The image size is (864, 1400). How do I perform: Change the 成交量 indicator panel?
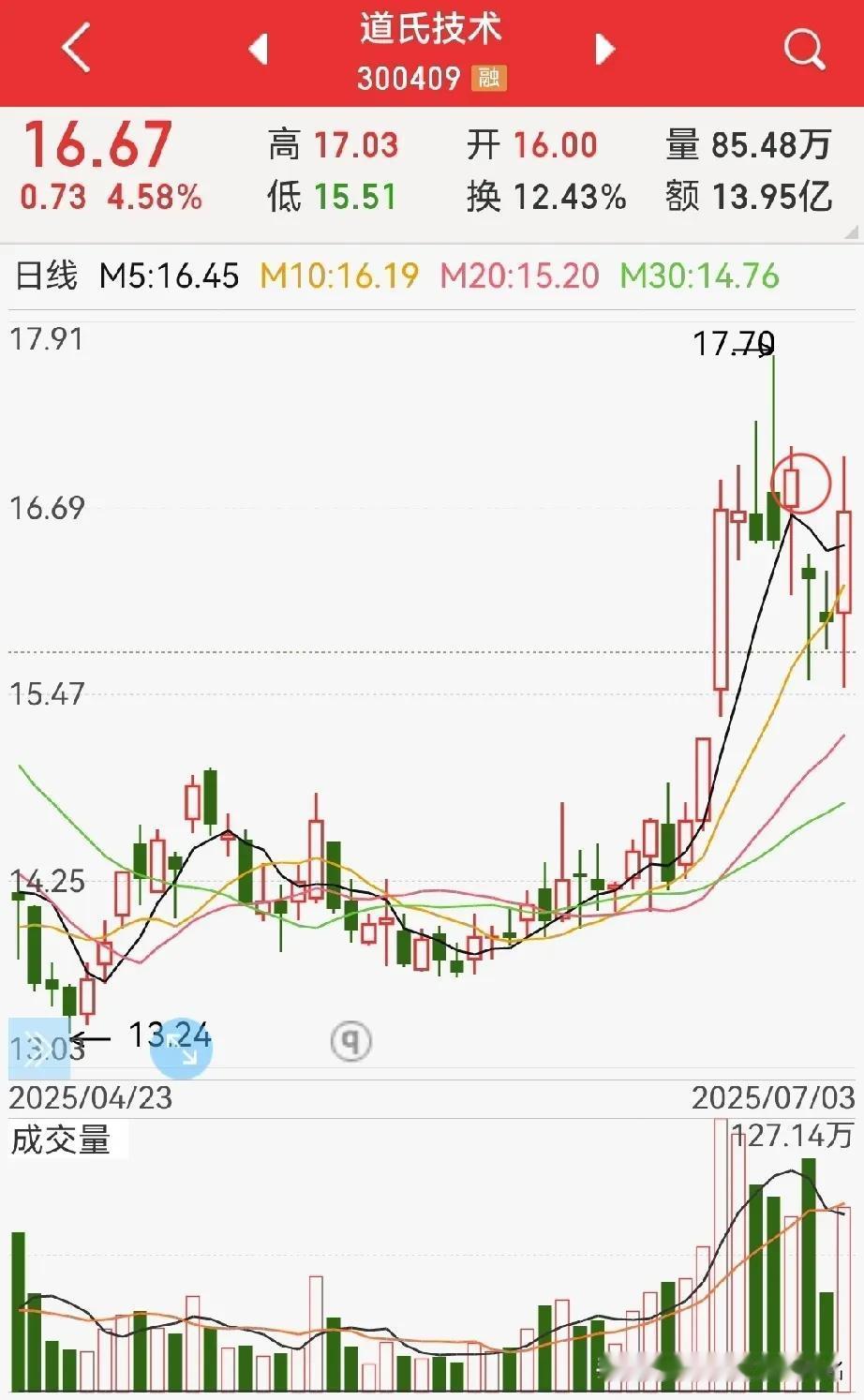point(61,1140)
